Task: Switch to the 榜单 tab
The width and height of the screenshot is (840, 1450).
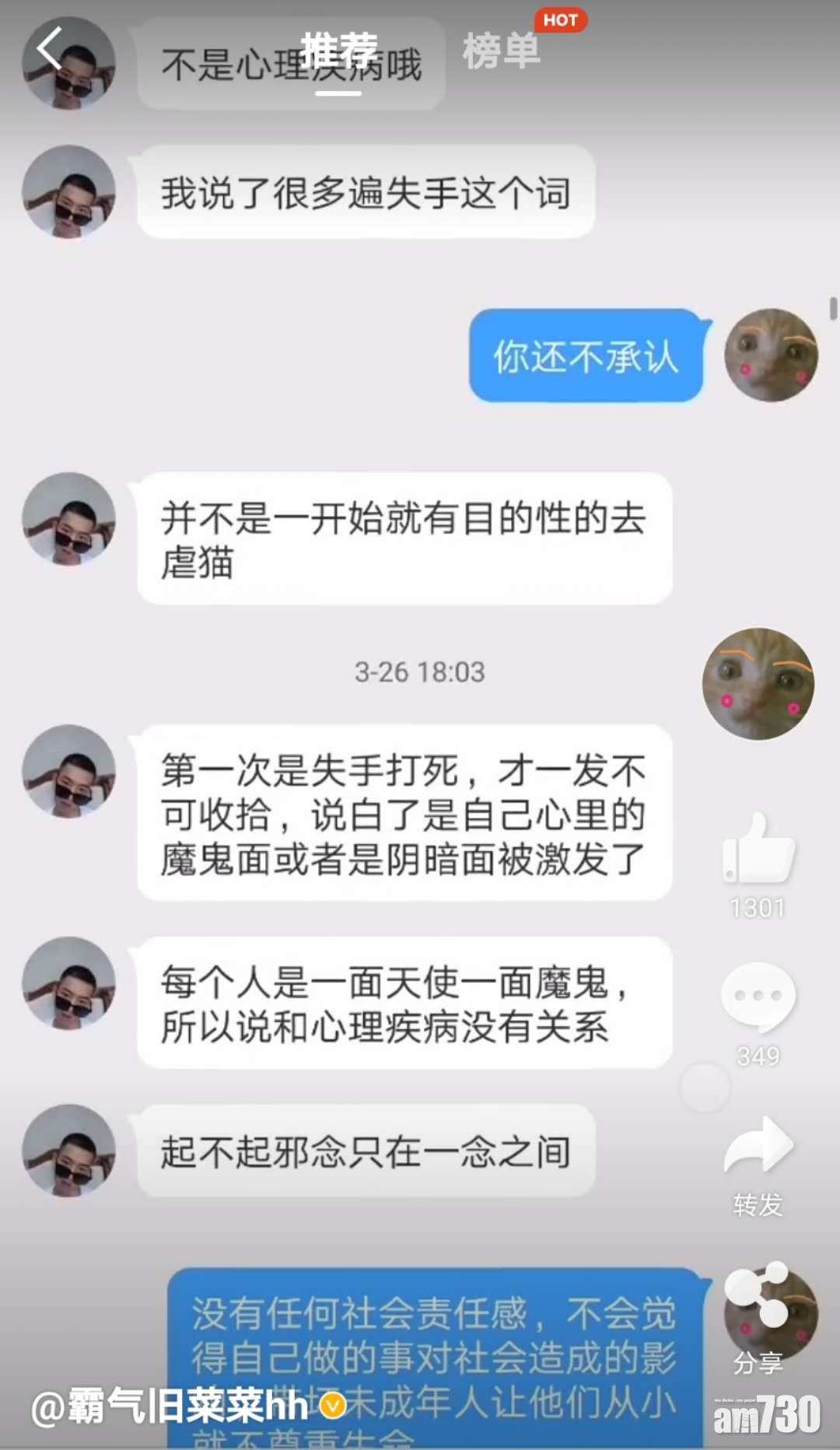Action: 500,51
